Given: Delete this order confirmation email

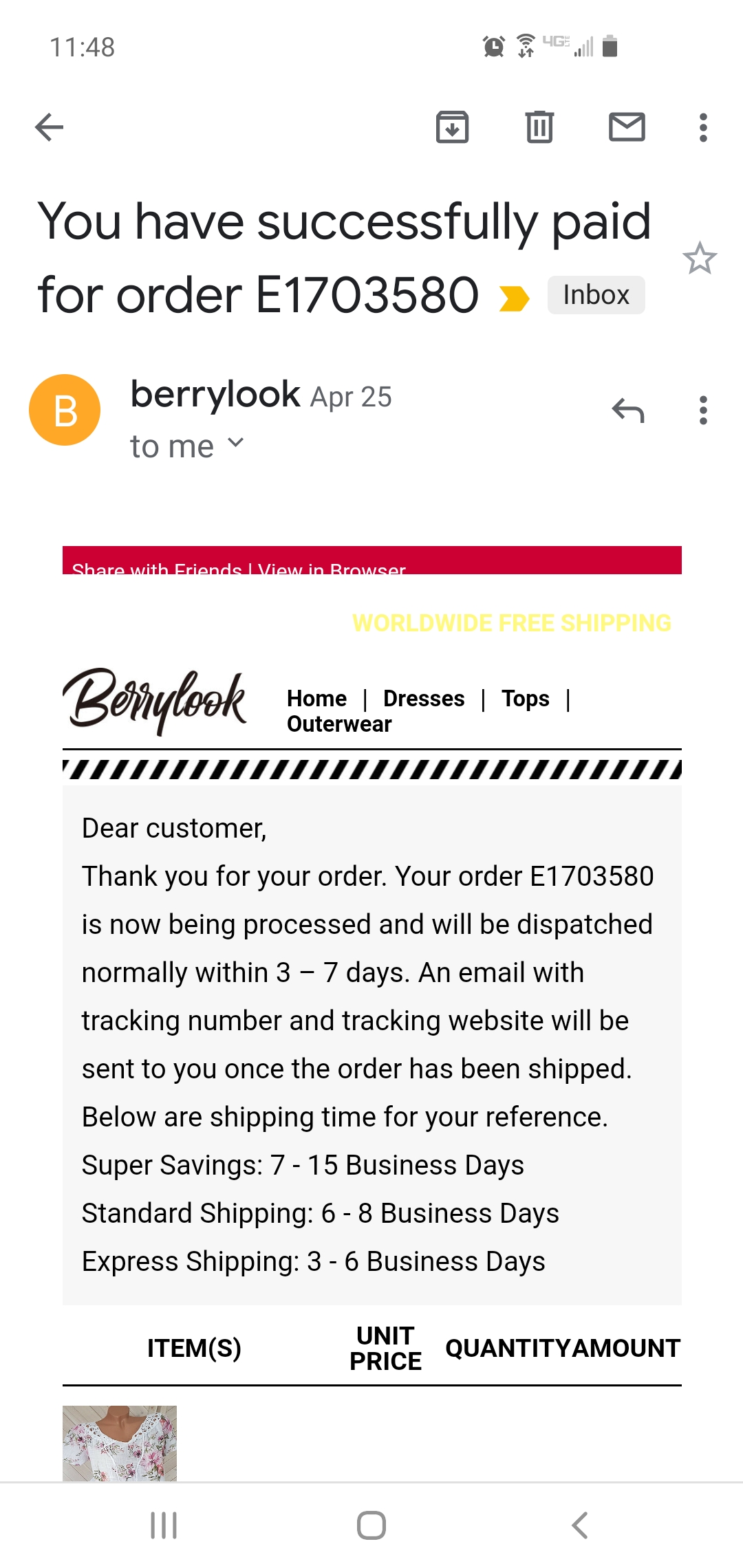Looking at the screenshot, I should [x=539, y=127].
